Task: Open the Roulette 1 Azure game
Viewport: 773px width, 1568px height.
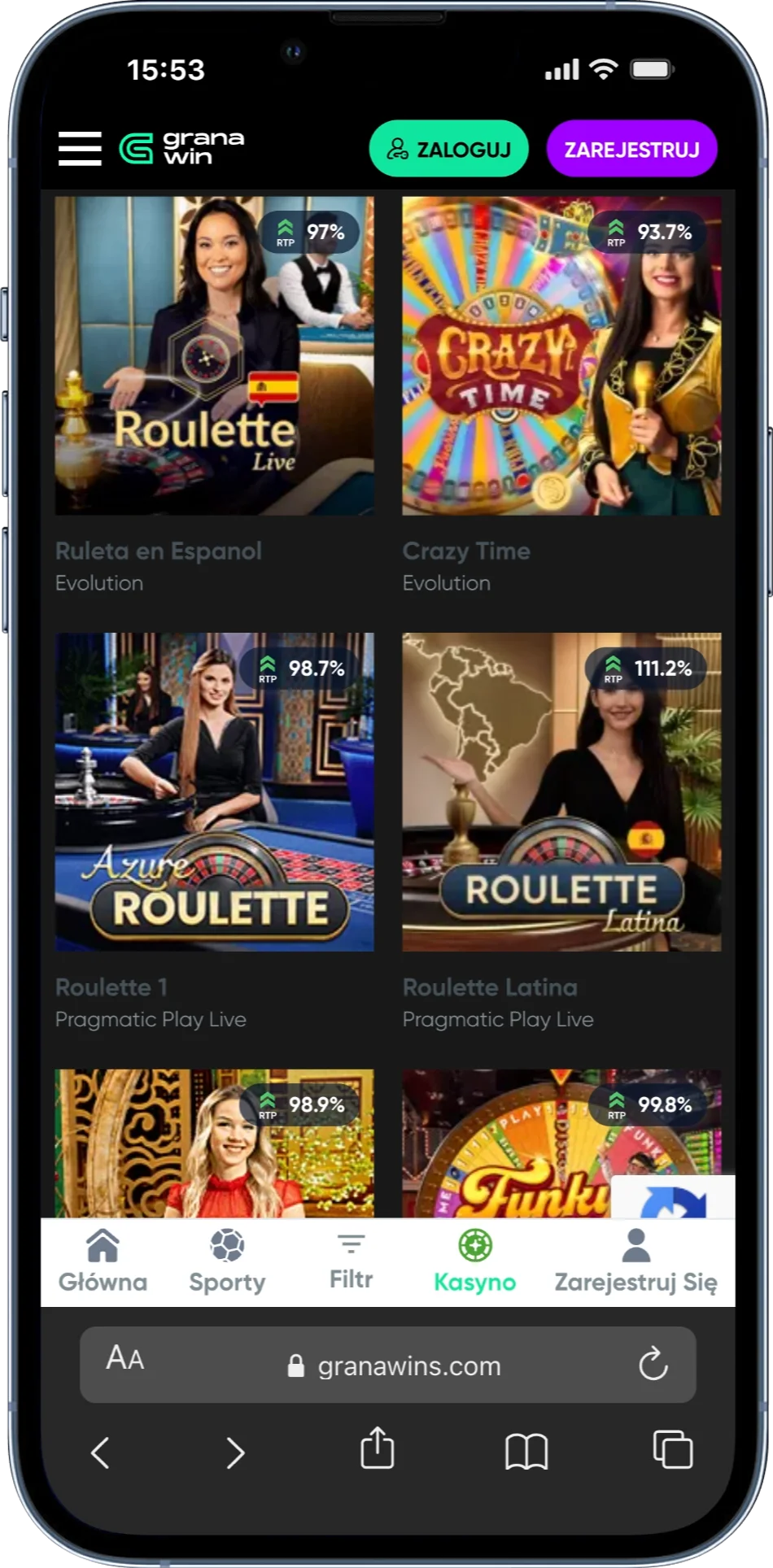Action: (x=214, y=791)
